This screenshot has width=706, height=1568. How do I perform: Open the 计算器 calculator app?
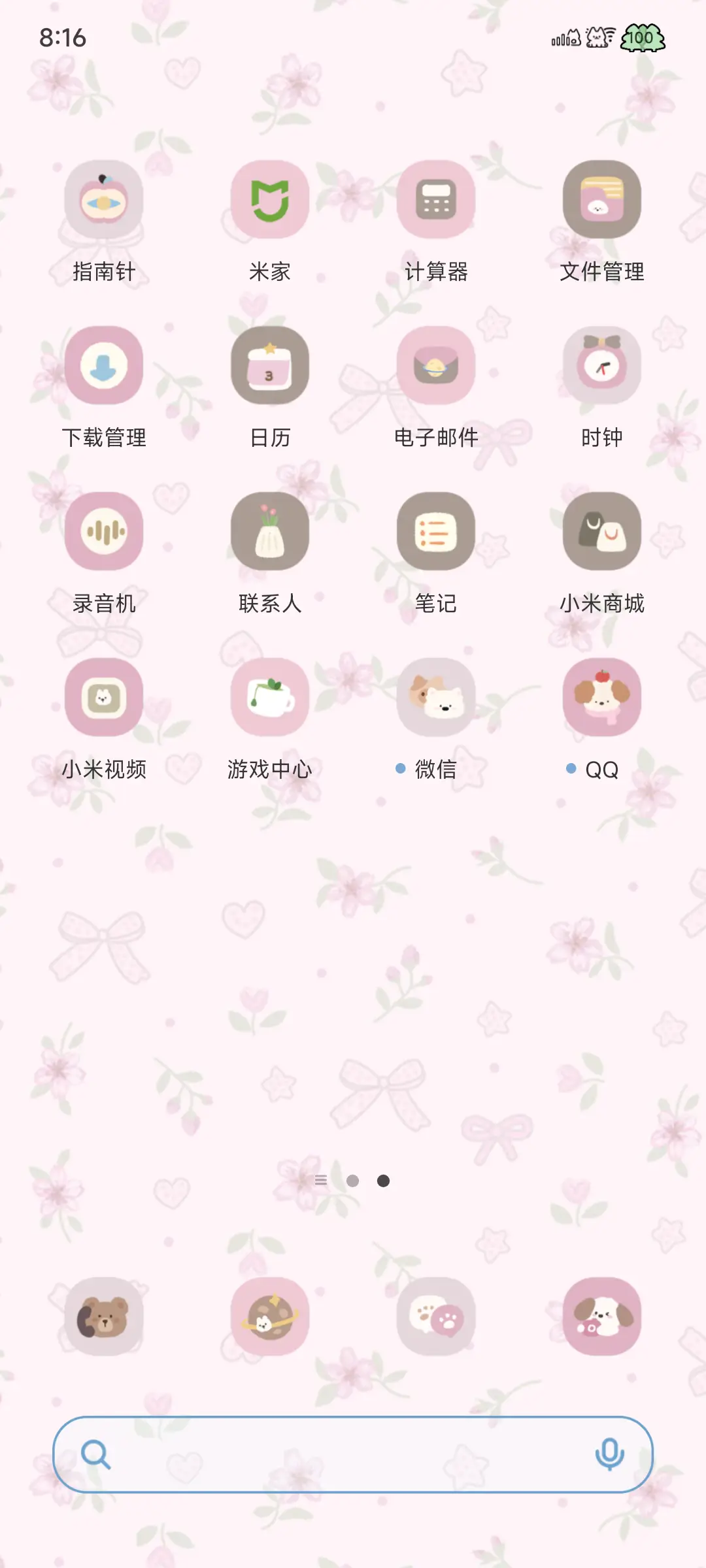tap(435, 201)
